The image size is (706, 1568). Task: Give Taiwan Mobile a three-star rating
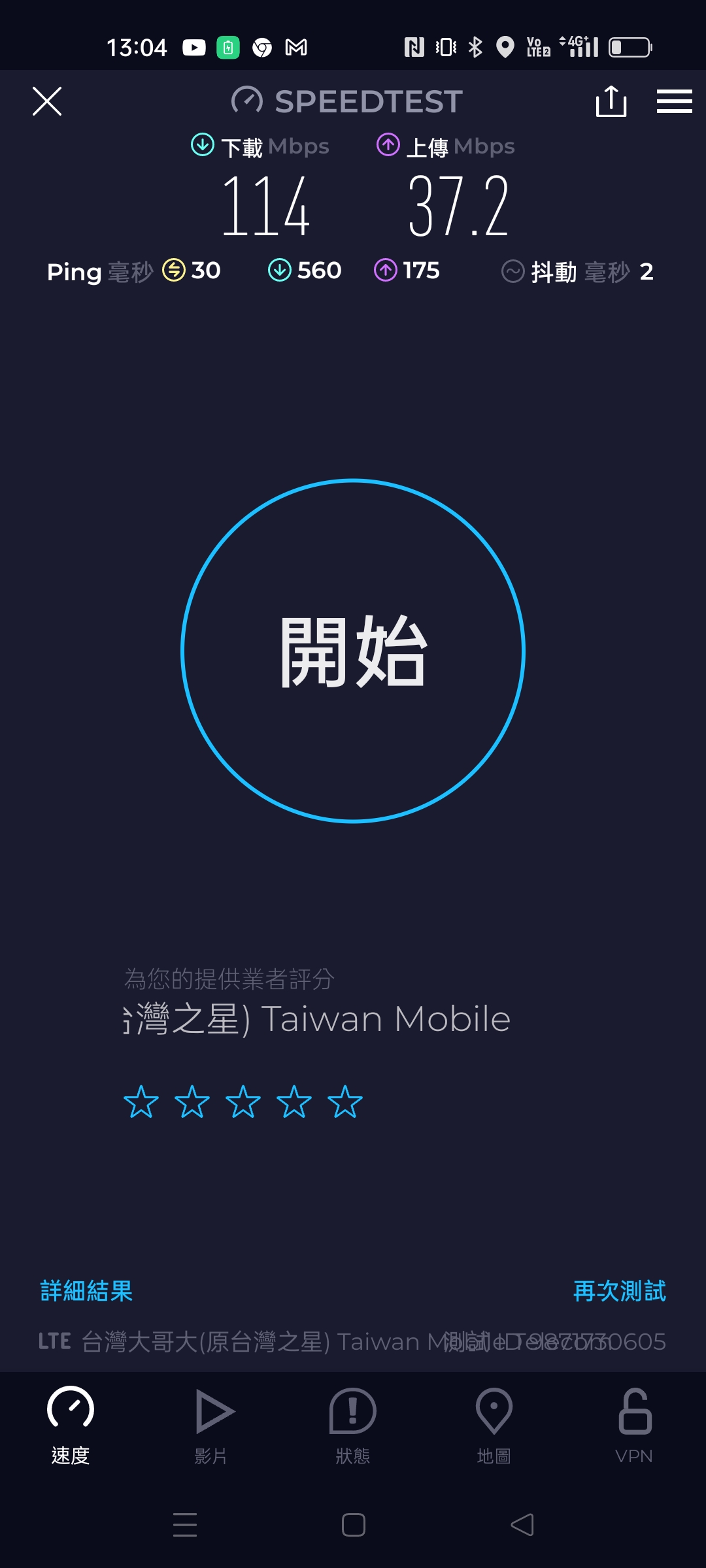click(243, 1102)
